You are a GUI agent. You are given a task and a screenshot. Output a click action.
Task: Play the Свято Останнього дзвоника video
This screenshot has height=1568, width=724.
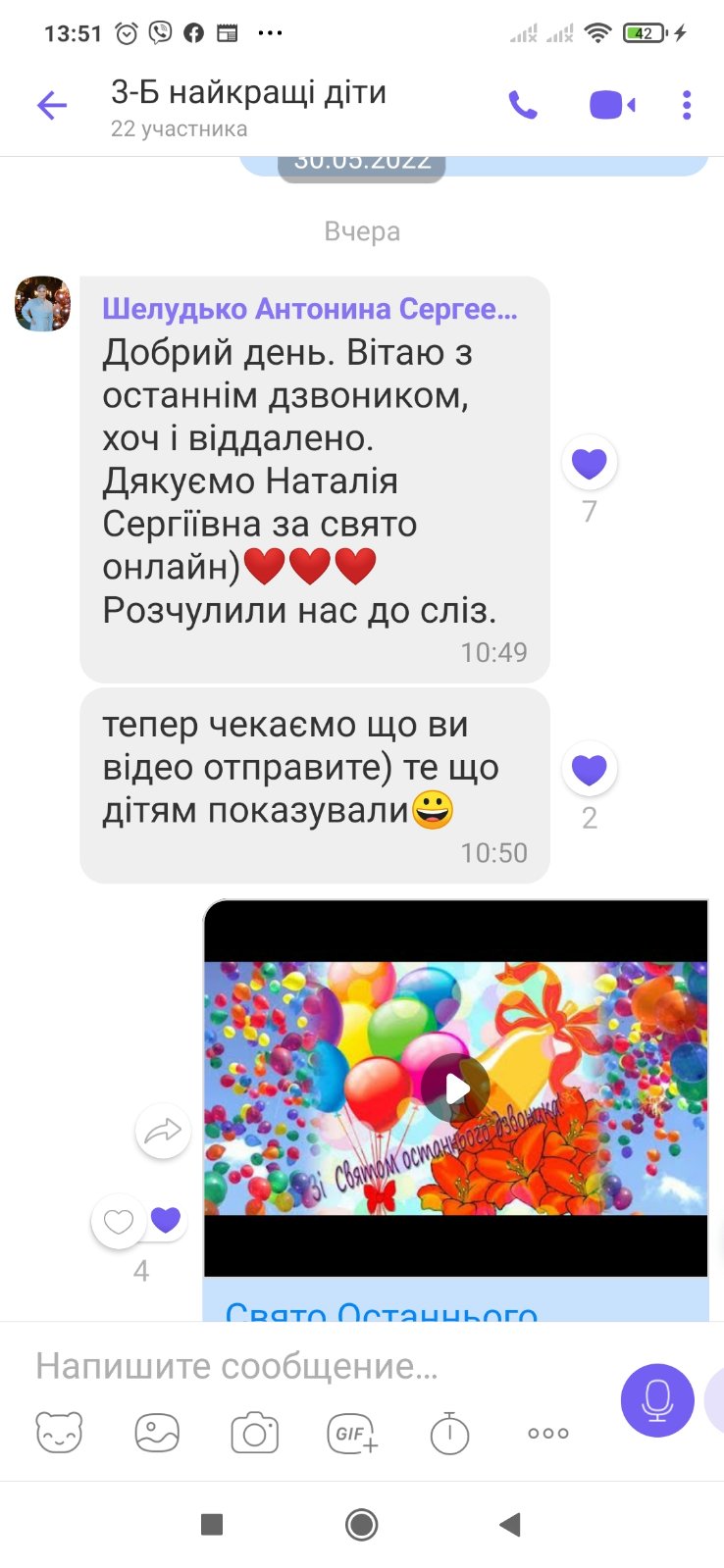click(x=455, y=1087)
